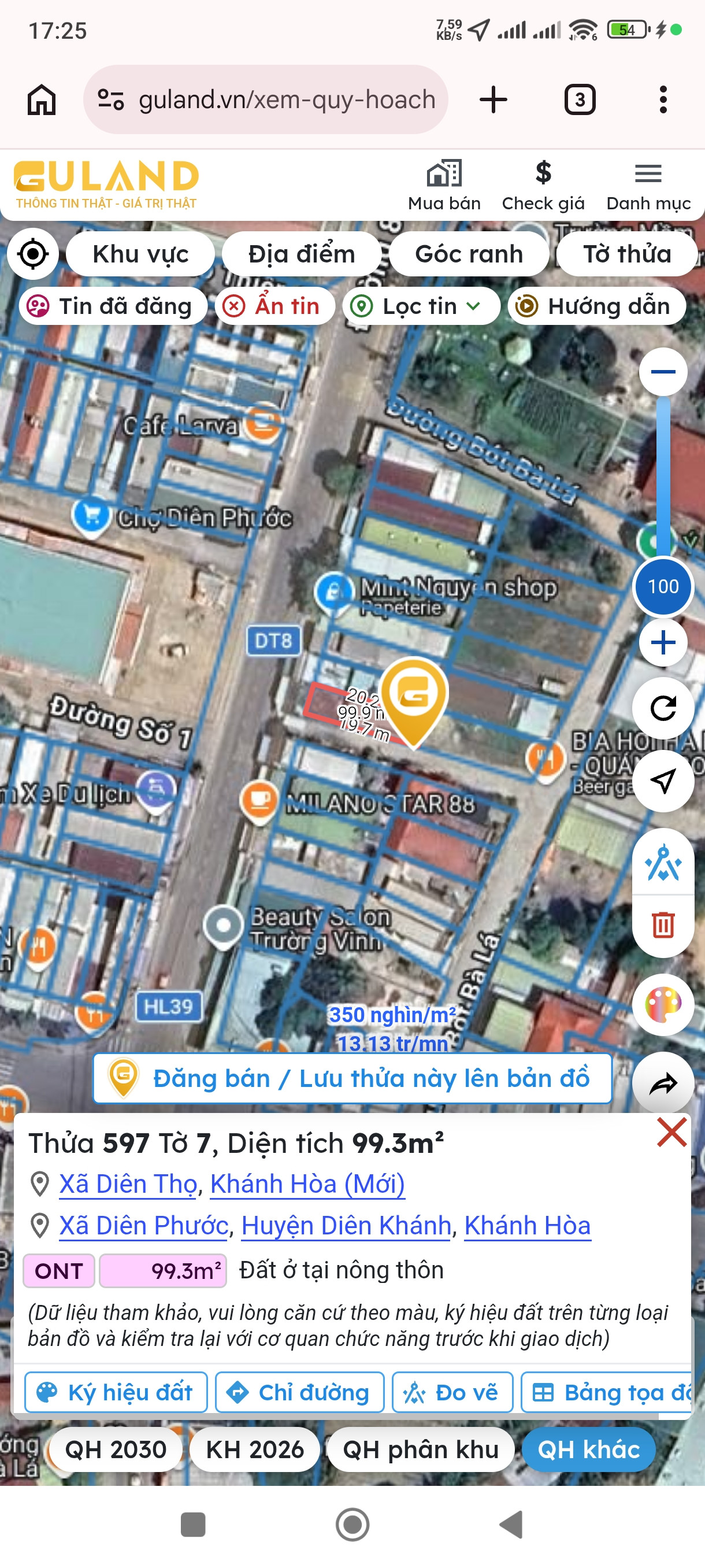705x1568 pixels.
Task: Refresh the map with the reload icon
Action: coord(663,708)
